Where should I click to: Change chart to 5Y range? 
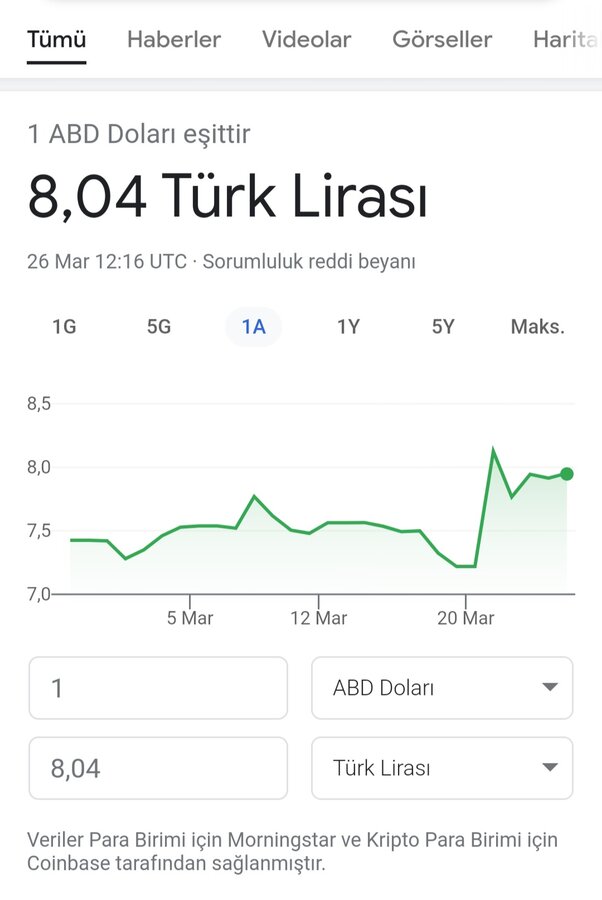(x=443, y=327)
